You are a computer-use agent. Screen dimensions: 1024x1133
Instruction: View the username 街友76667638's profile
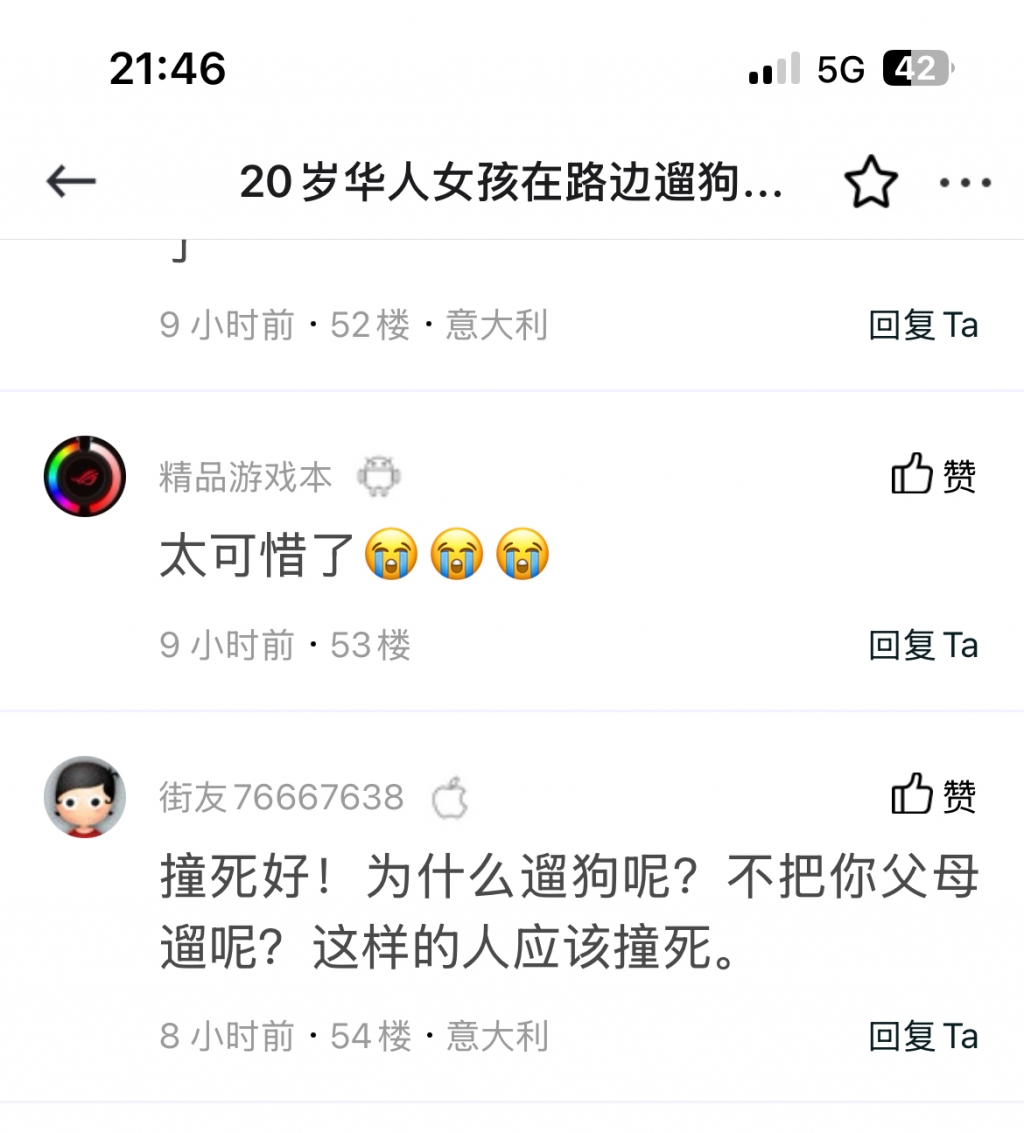(x=281, y=798)
